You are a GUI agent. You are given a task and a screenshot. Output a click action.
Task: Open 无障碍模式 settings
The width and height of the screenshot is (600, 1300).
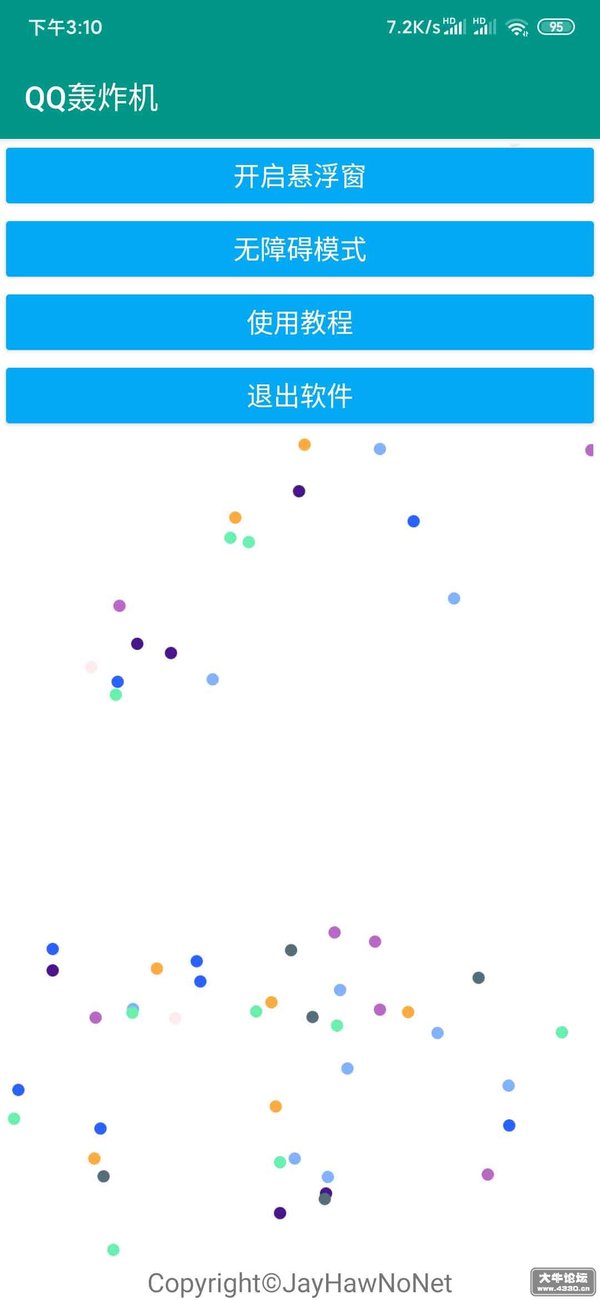[300, 249]
